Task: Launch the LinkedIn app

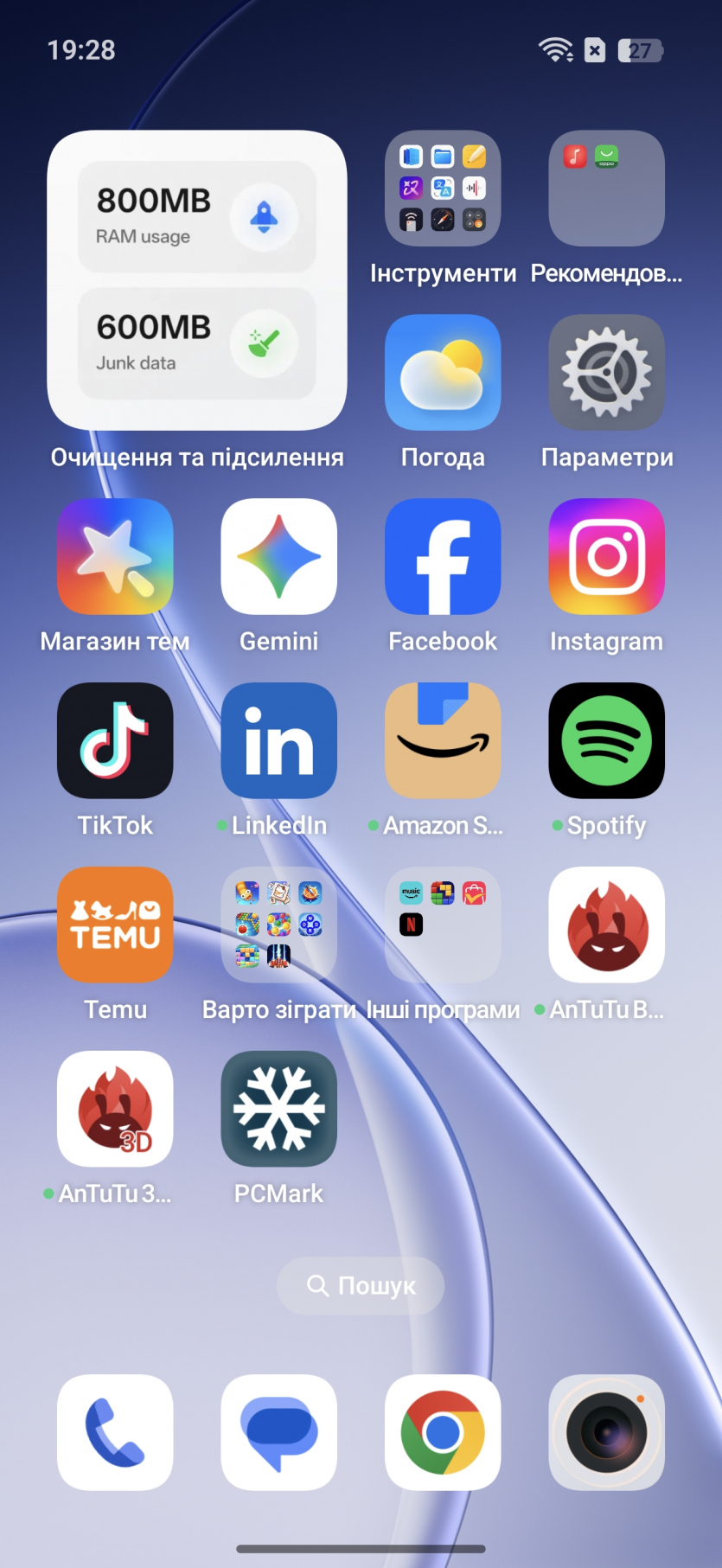Action: 278,741
